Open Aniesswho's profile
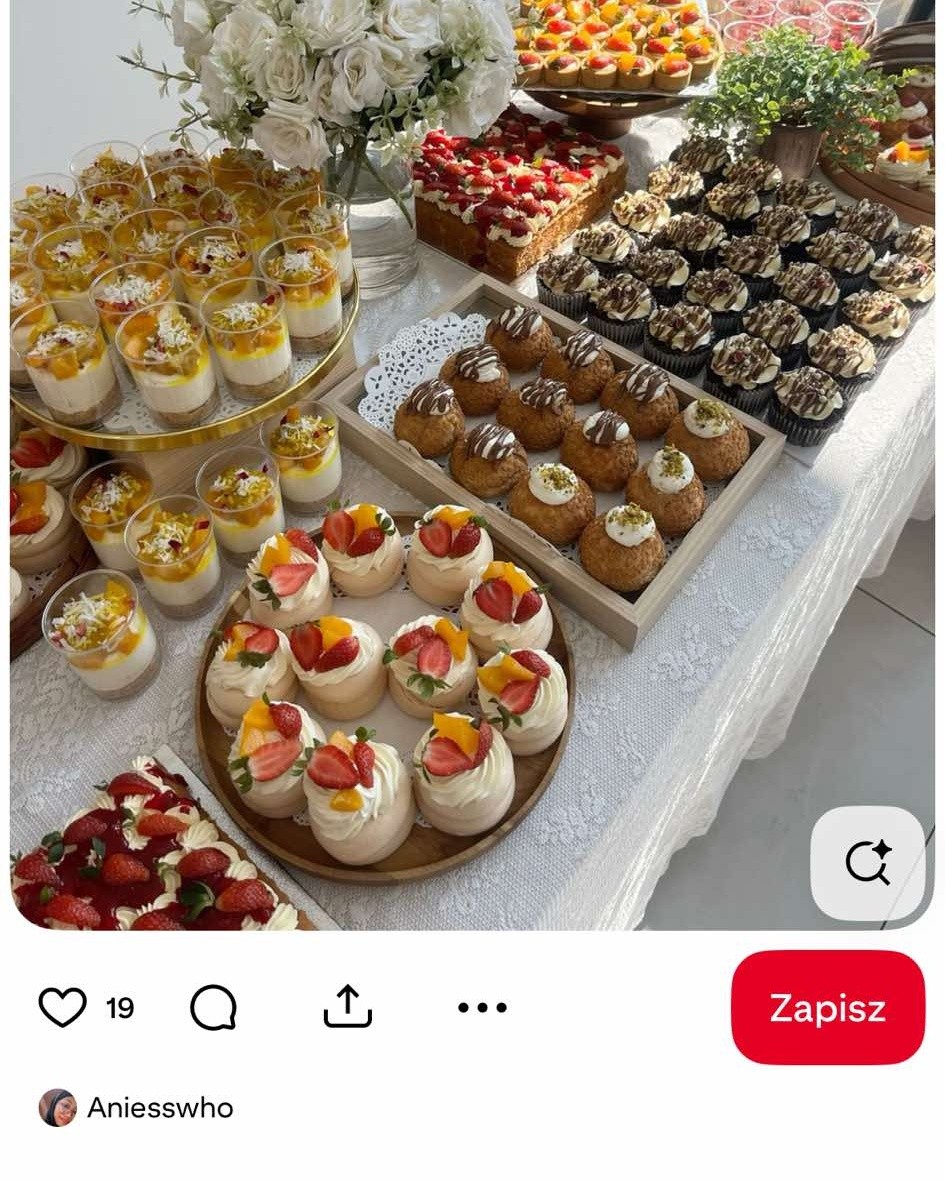 (x=159, y=1108)
